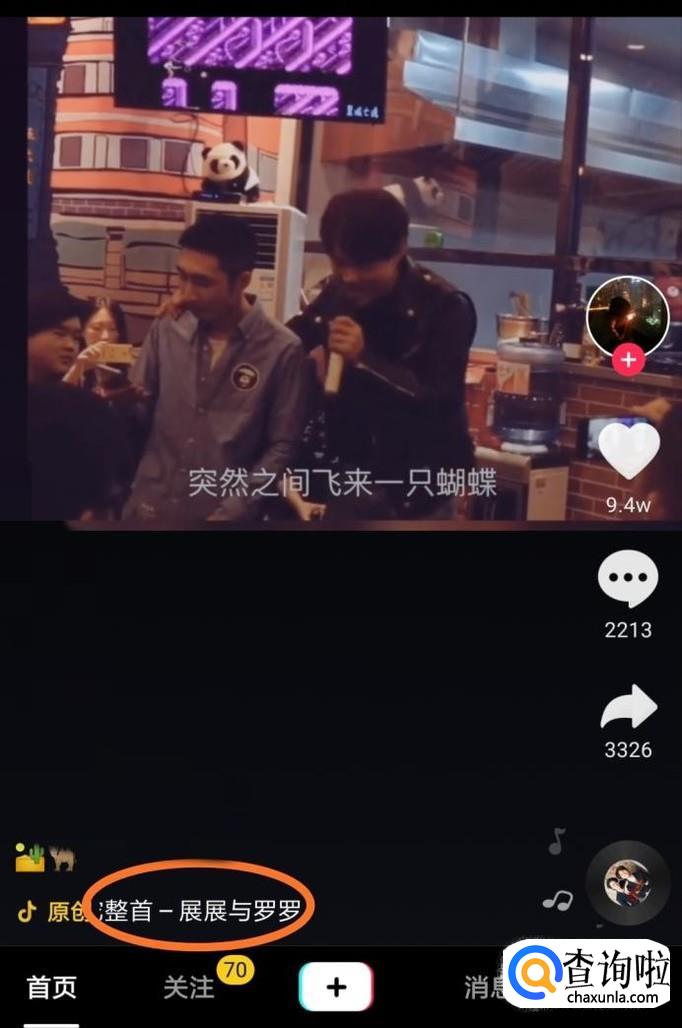Open the spinning music disc
The image size is (682, 1028).
click(627, 883)
